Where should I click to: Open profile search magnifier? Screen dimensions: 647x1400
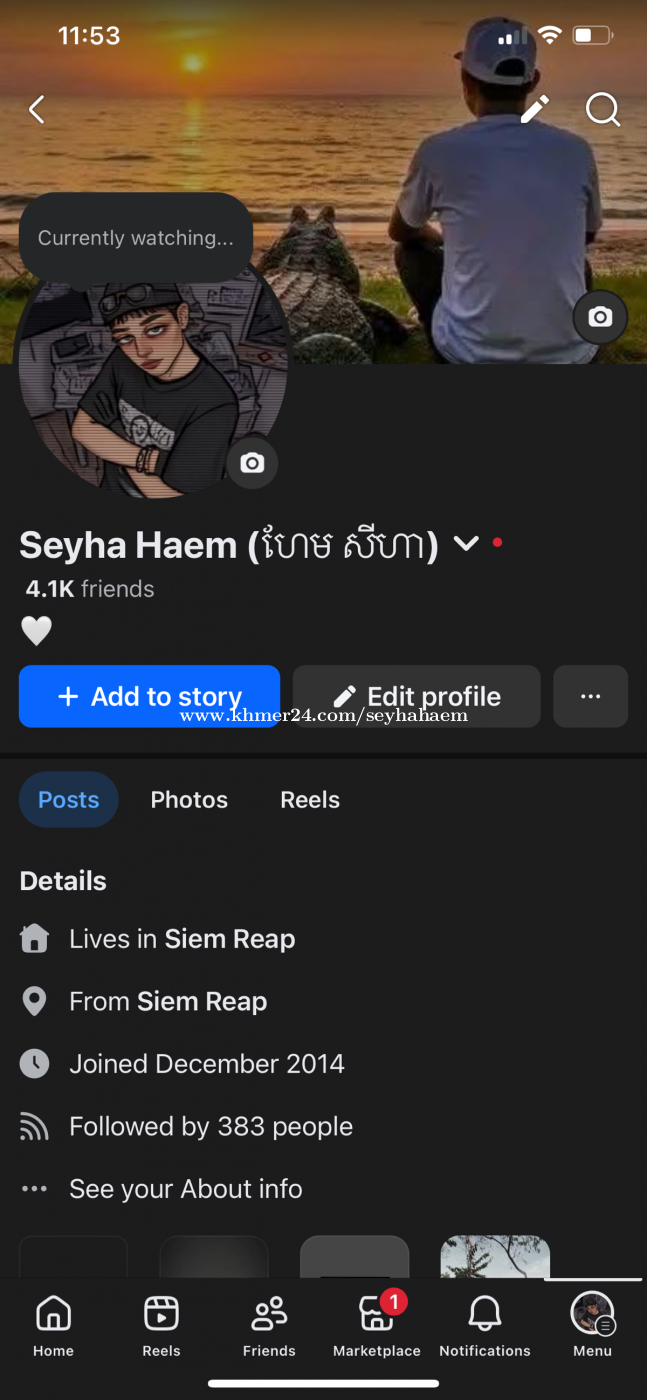coord(602,109)
